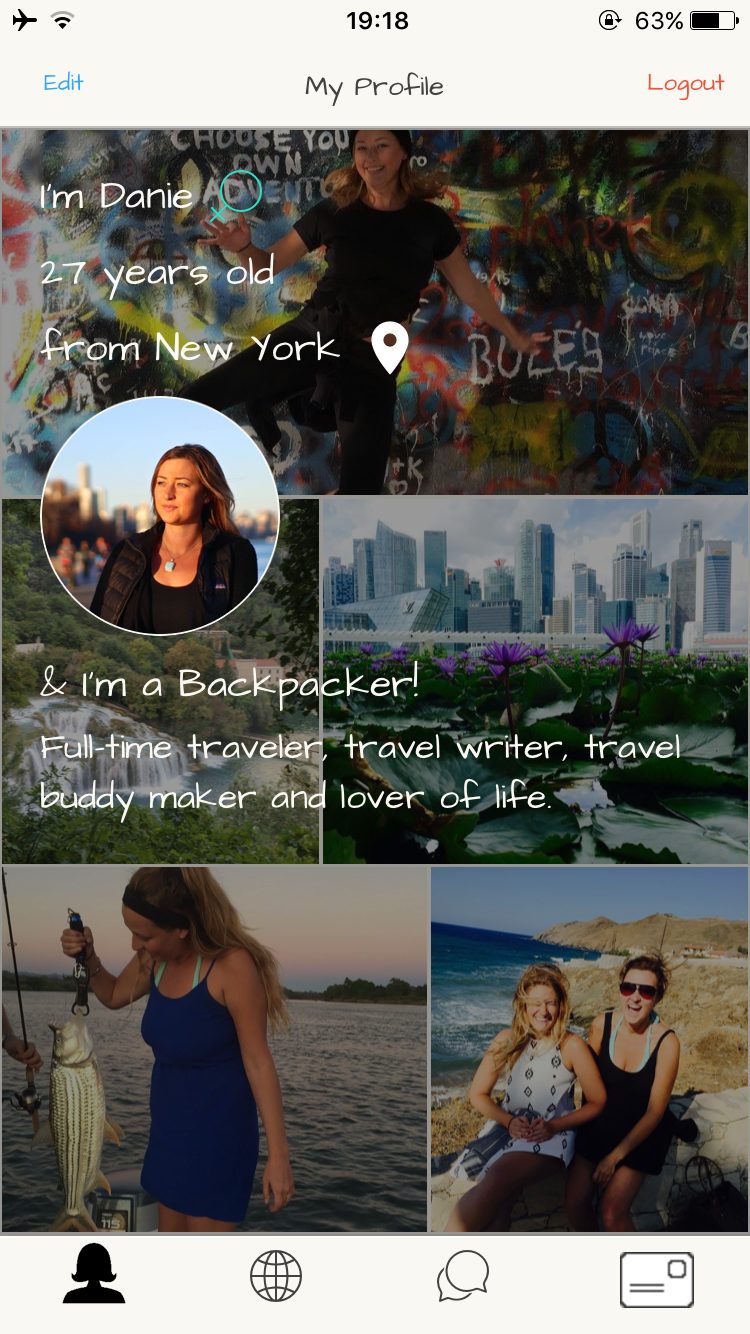Select the My Profile title
Screen dimensions: 750x1334
click(x=374, y=85)
